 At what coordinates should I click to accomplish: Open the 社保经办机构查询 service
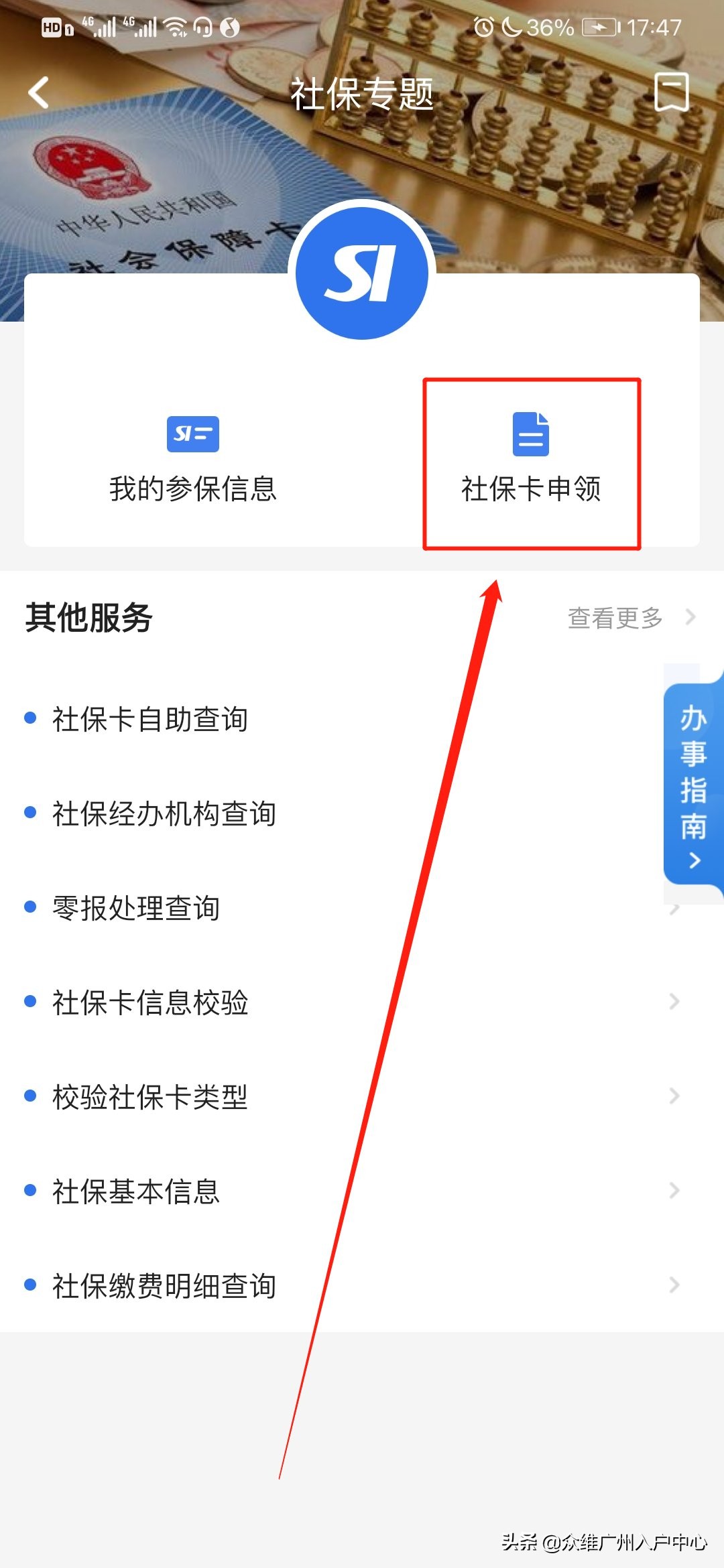coord(165,814)
